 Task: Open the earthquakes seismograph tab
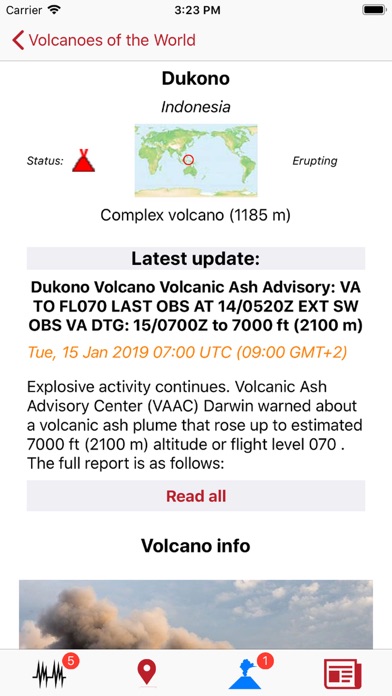point(49,674)
